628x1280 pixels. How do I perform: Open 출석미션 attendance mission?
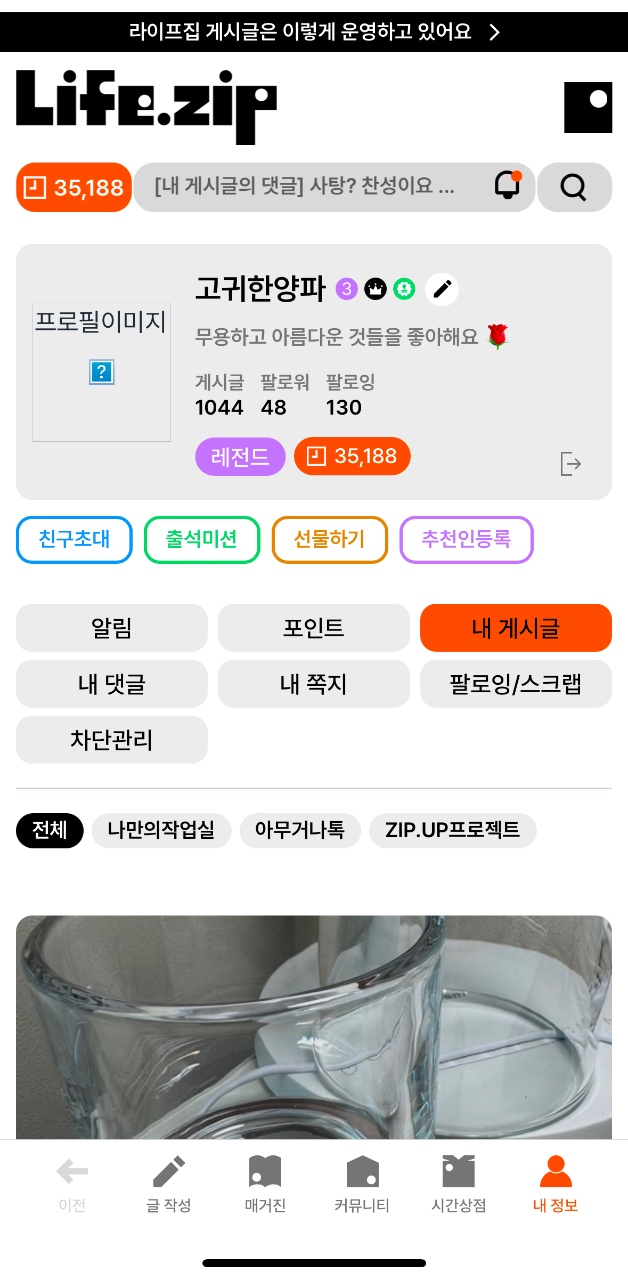point(202,540)
